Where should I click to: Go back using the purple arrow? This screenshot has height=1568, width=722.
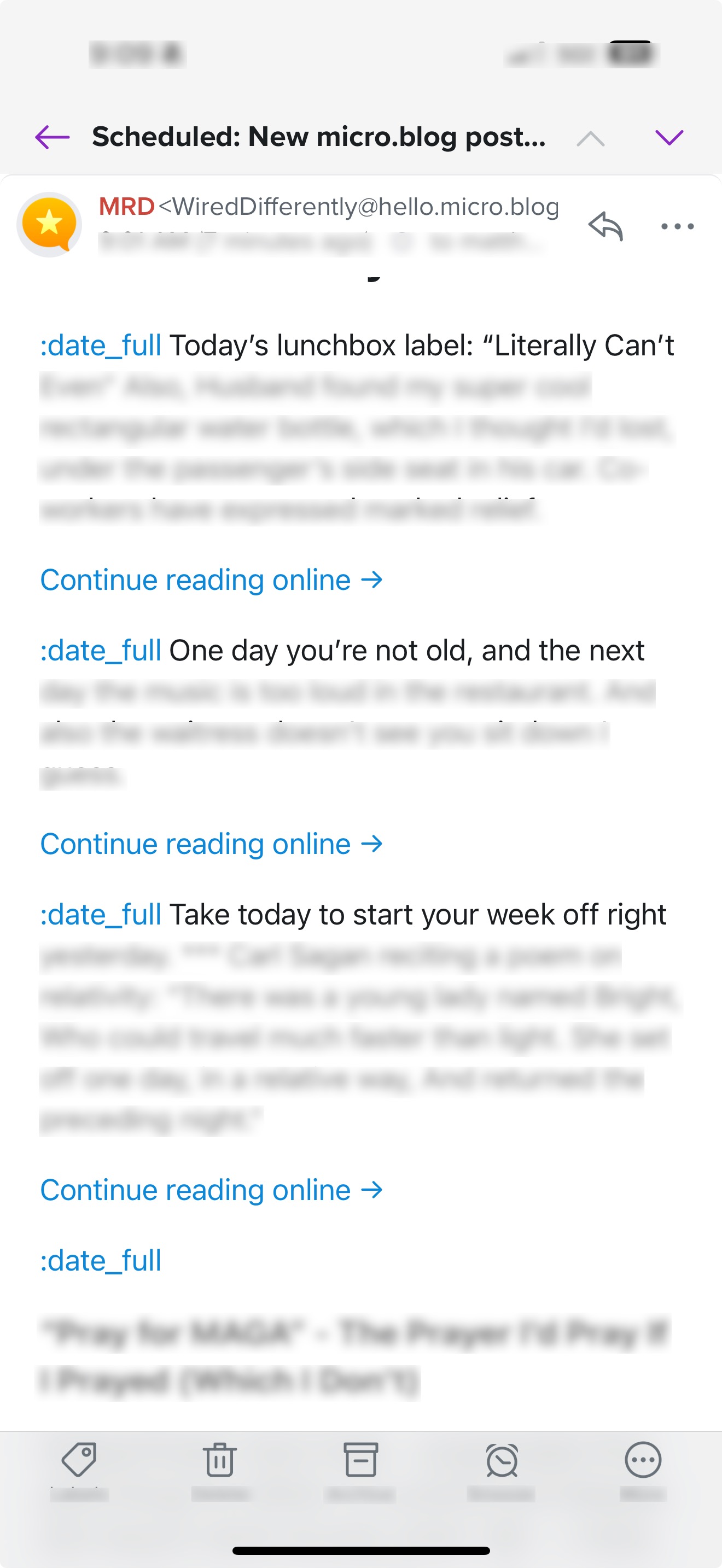(x=53, y=137)
